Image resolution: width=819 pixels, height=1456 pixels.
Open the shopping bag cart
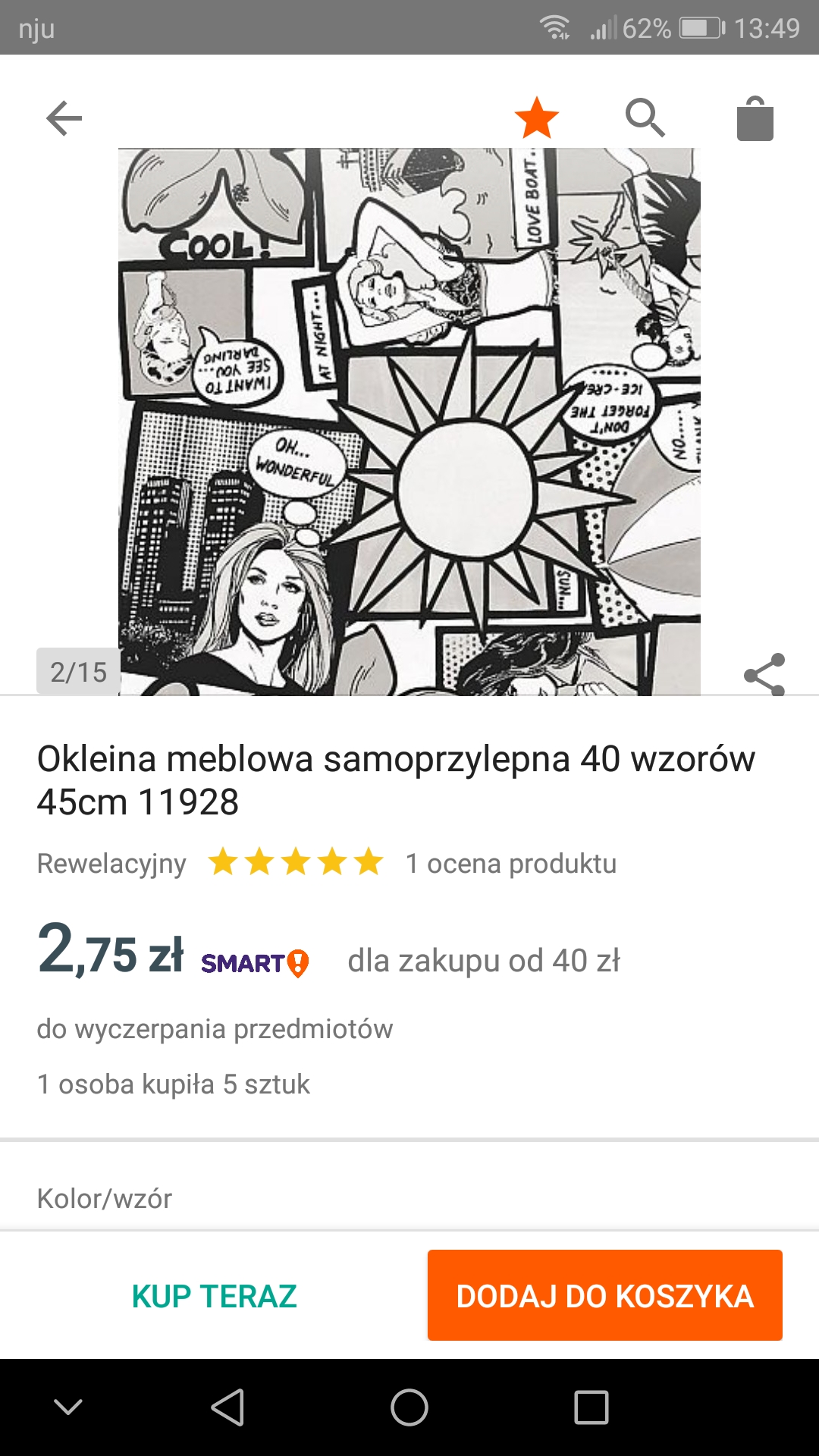(755, 119)
